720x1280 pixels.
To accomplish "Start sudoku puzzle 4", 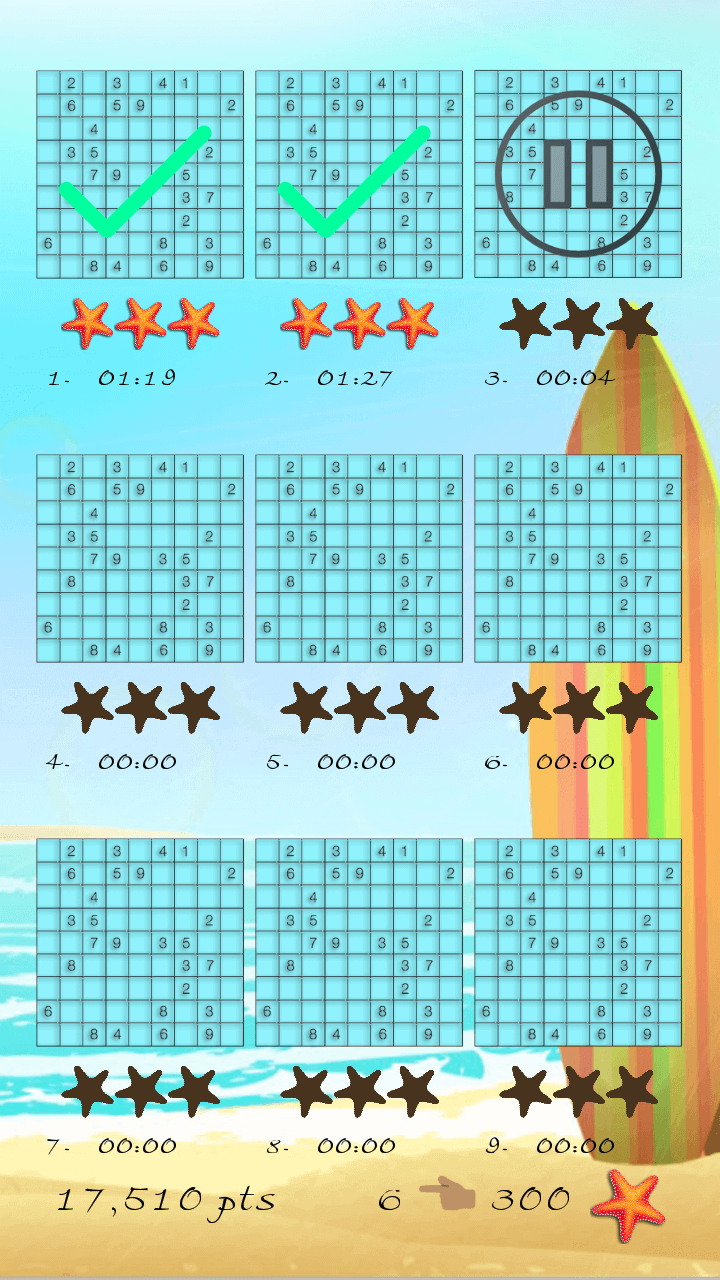I will tap(140, 558).
